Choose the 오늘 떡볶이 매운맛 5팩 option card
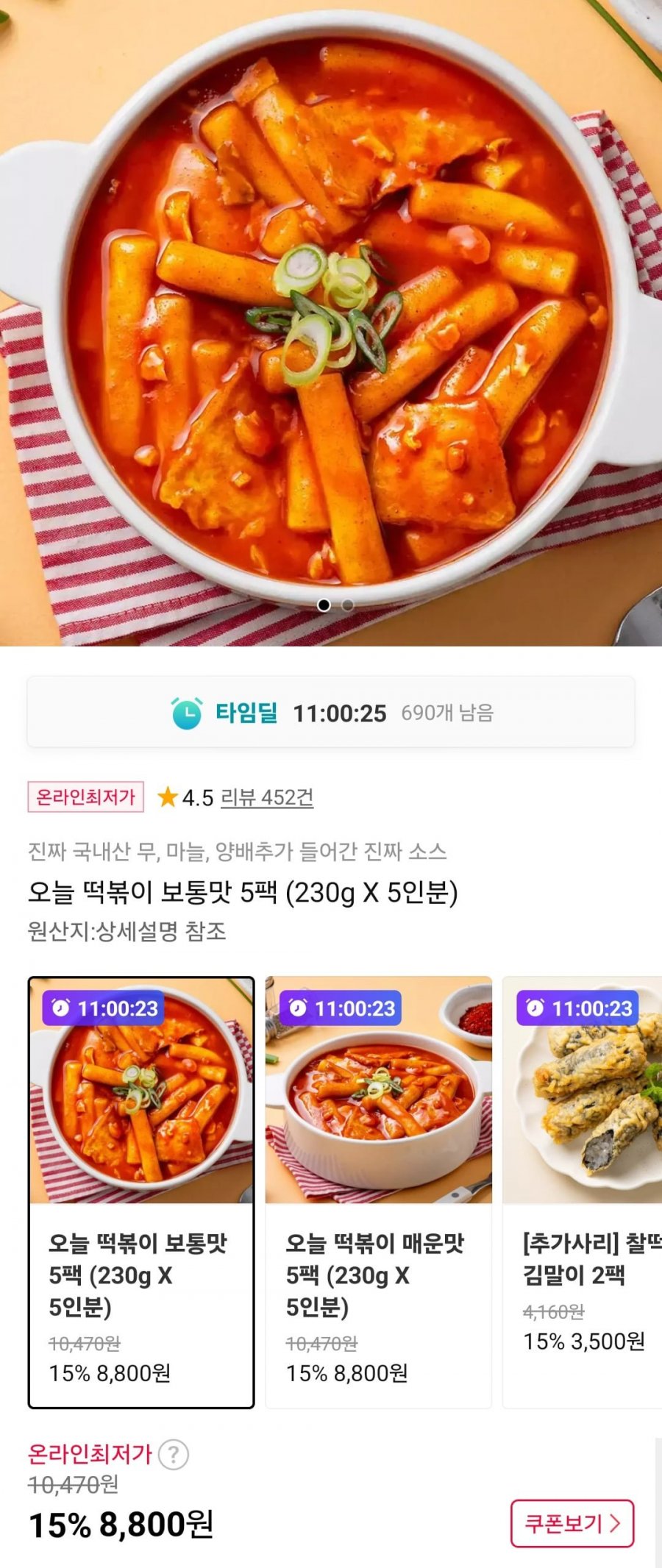 378,1192
